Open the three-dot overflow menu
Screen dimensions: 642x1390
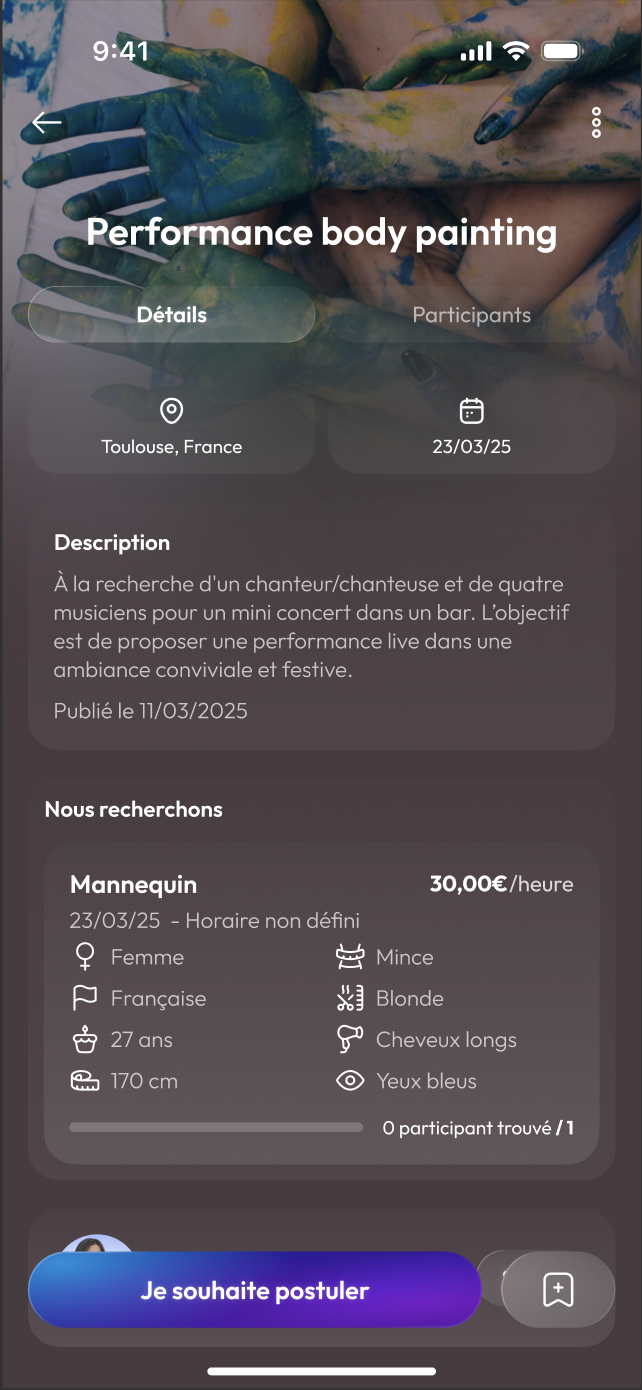click(596, 123)
